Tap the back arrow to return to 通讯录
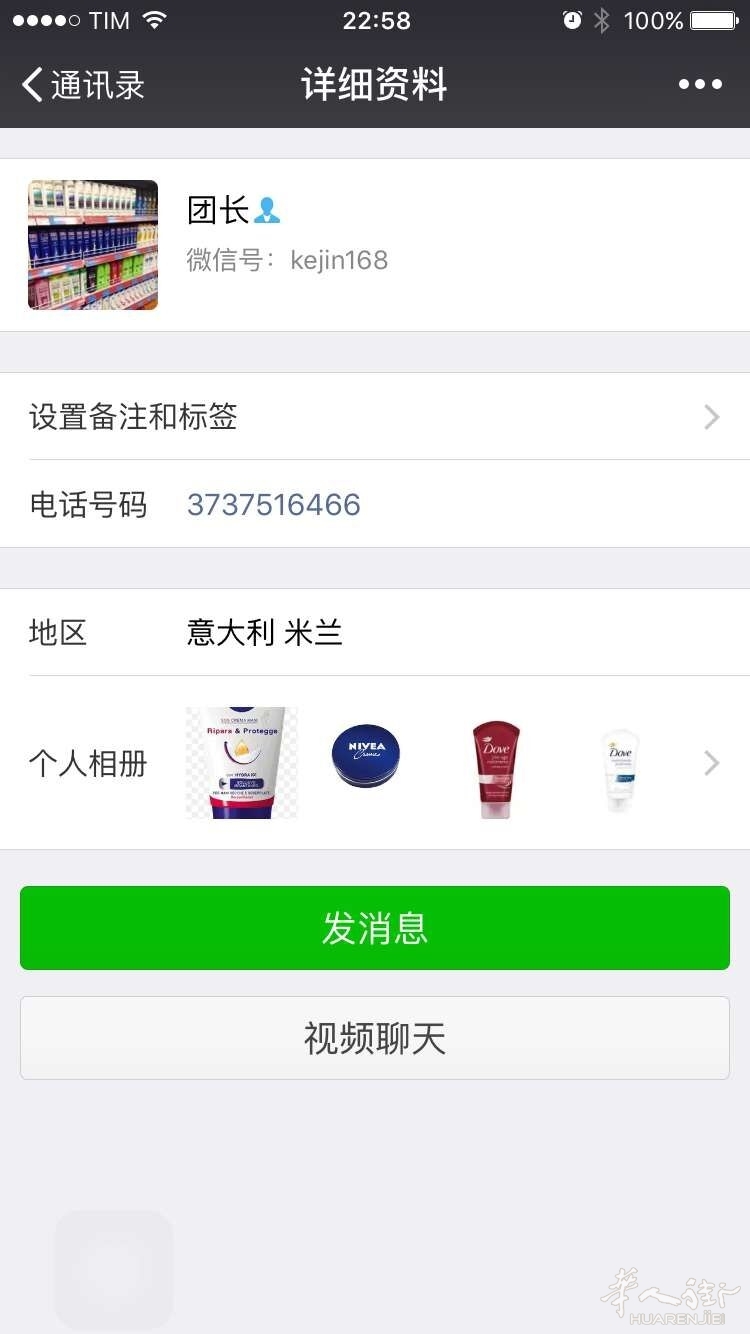Image resolution: width=750 pixels, height=1334 pixels. [30, 85]
